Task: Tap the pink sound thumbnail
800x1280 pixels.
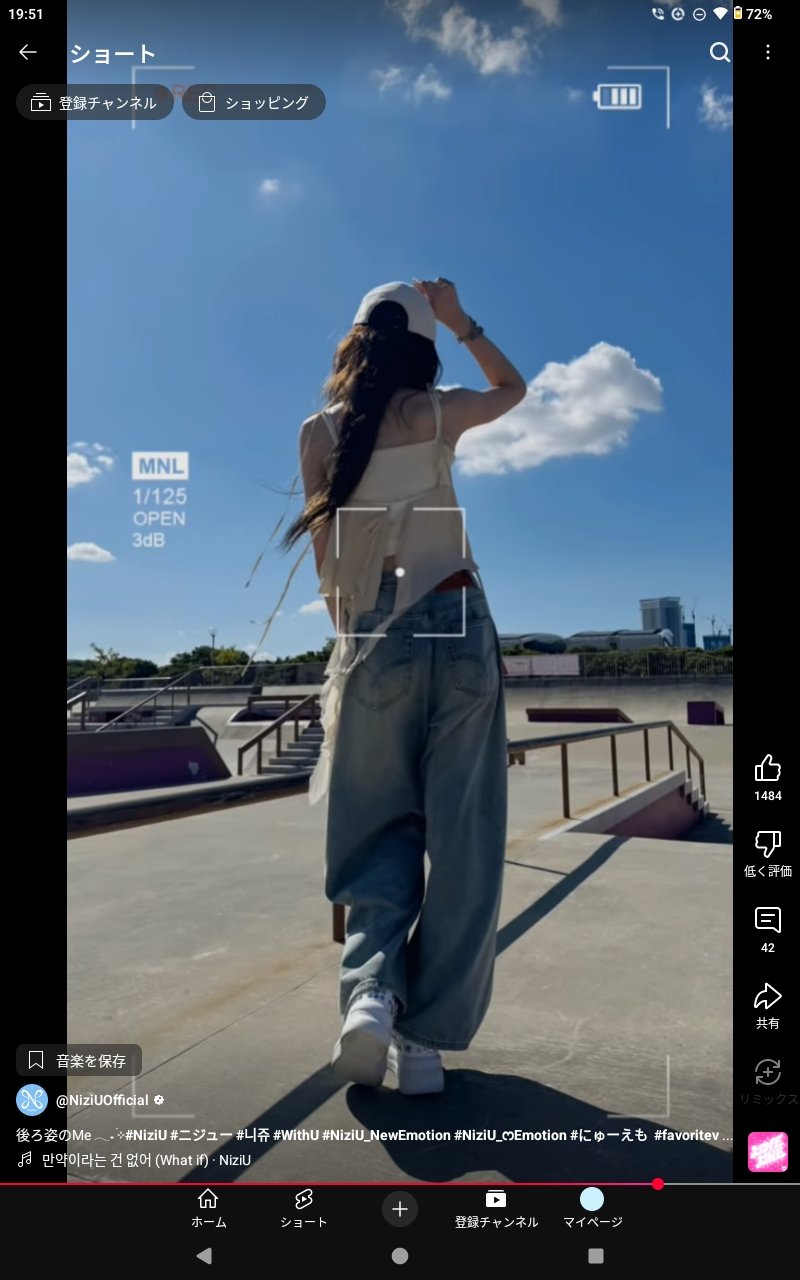Action: [x=768, y=1152]
